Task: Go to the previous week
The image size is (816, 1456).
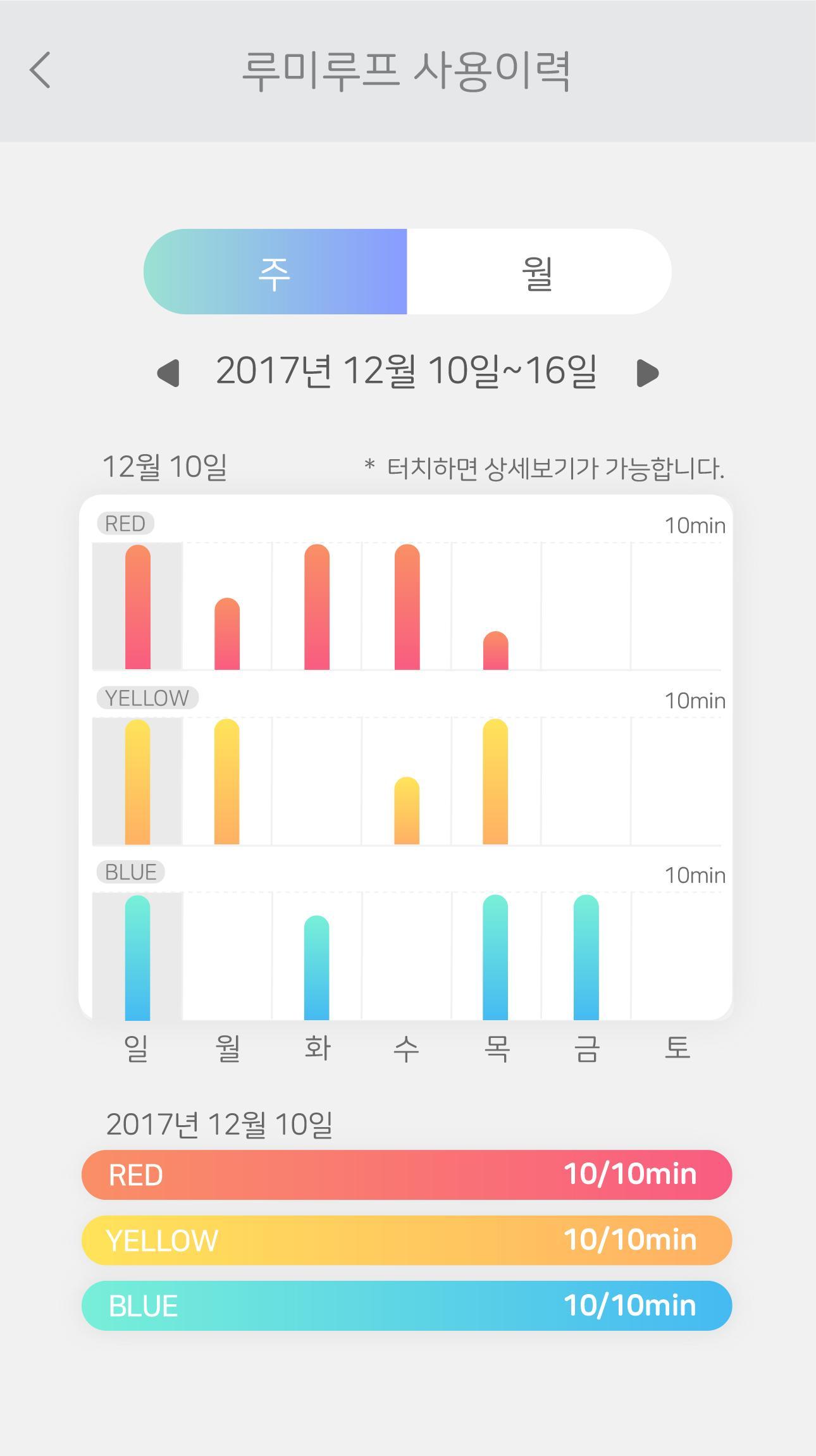Action: click(x=169, y=373)
